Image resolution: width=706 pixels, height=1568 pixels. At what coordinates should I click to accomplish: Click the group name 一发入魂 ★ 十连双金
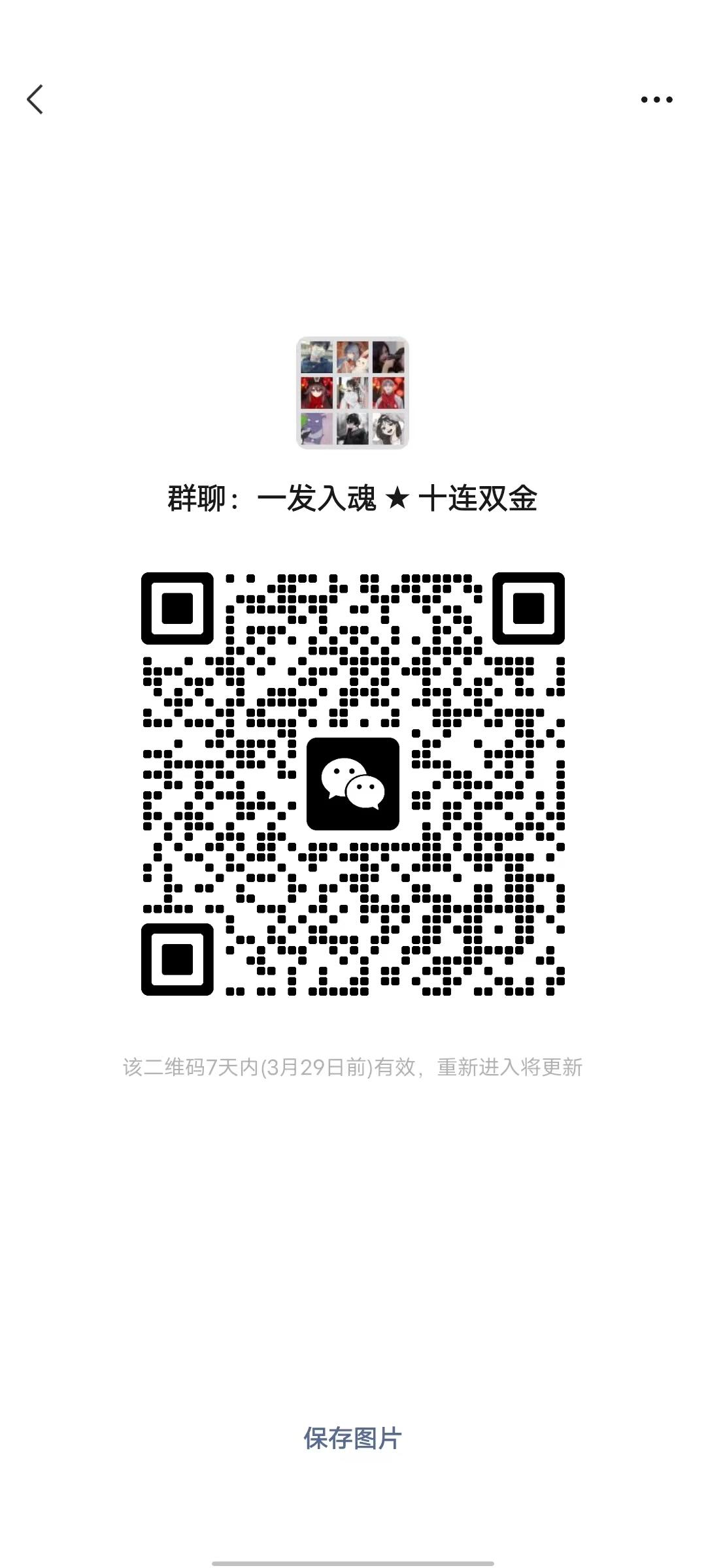click(x=353, y=498)
